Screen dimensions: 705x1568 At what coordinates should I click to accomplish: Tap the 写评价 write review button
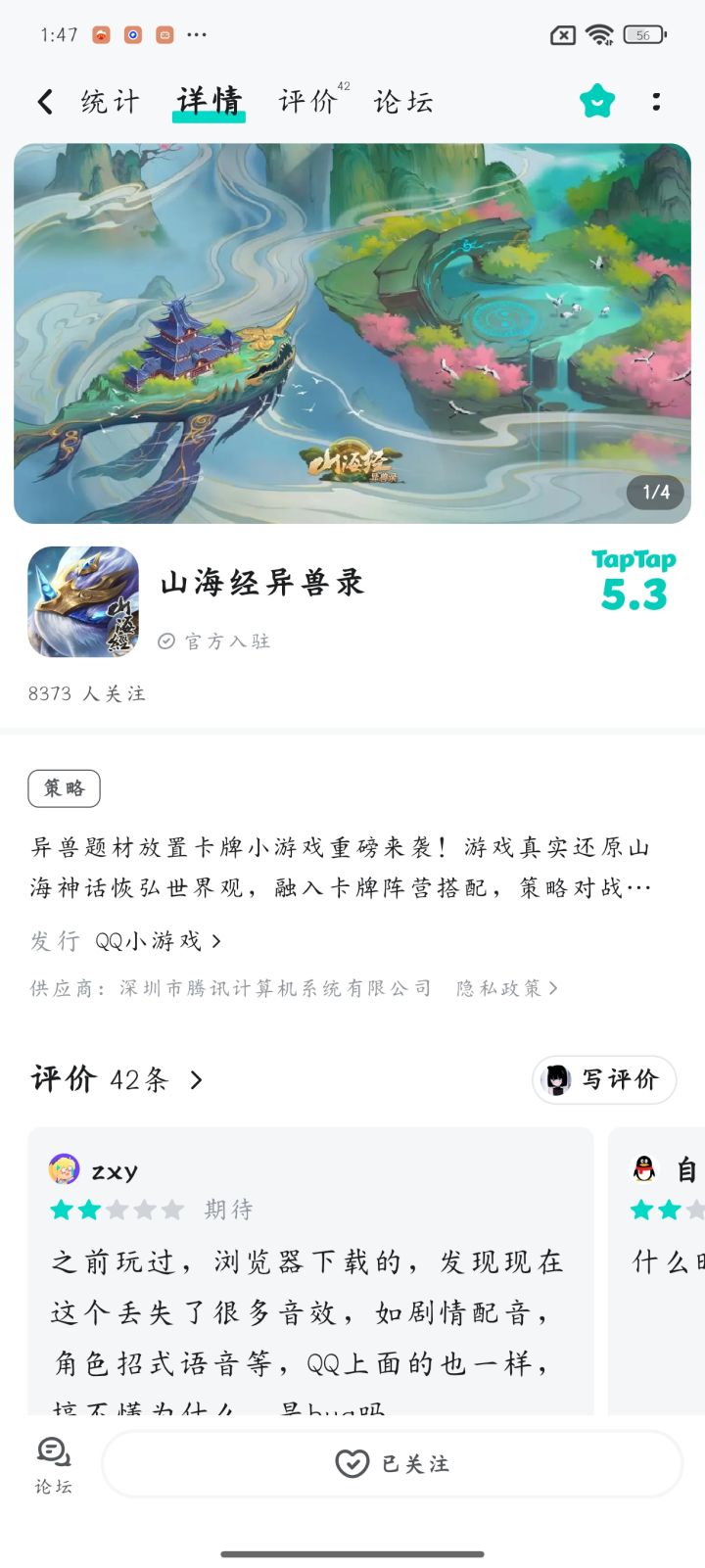(603, 1079)
